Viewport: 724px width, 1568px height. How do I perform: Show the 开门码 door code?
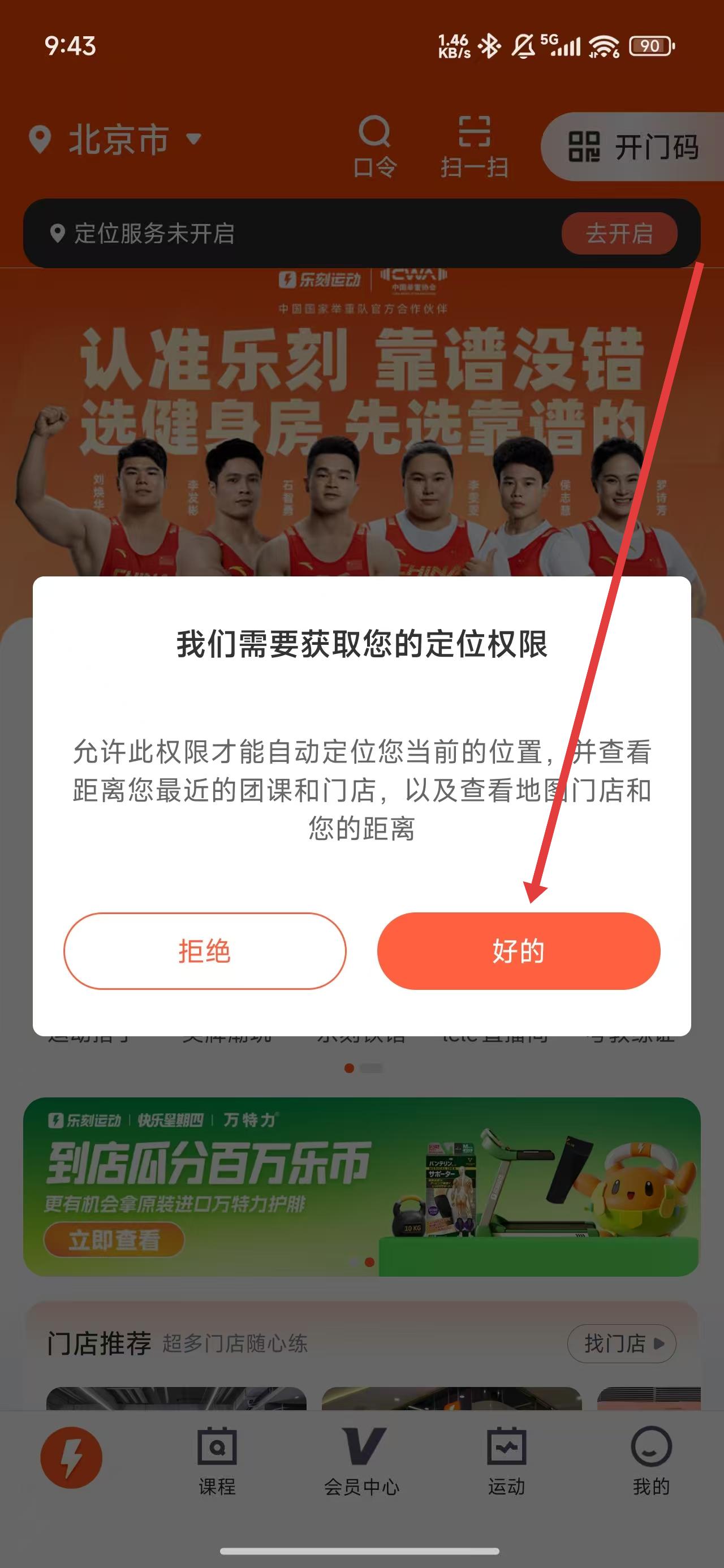pyautogui.click(x=633, y=147)
